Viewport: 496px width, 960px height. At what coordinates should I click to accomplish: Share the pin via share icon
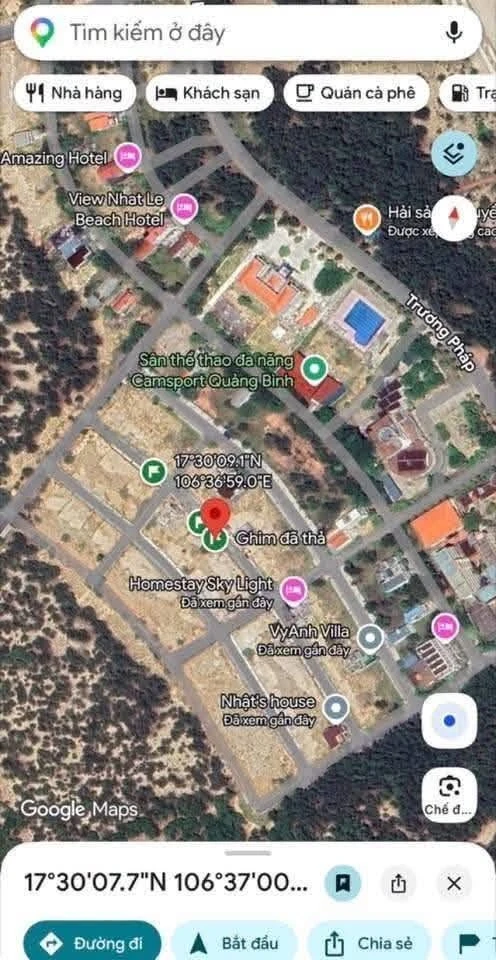tap(398, 883)
